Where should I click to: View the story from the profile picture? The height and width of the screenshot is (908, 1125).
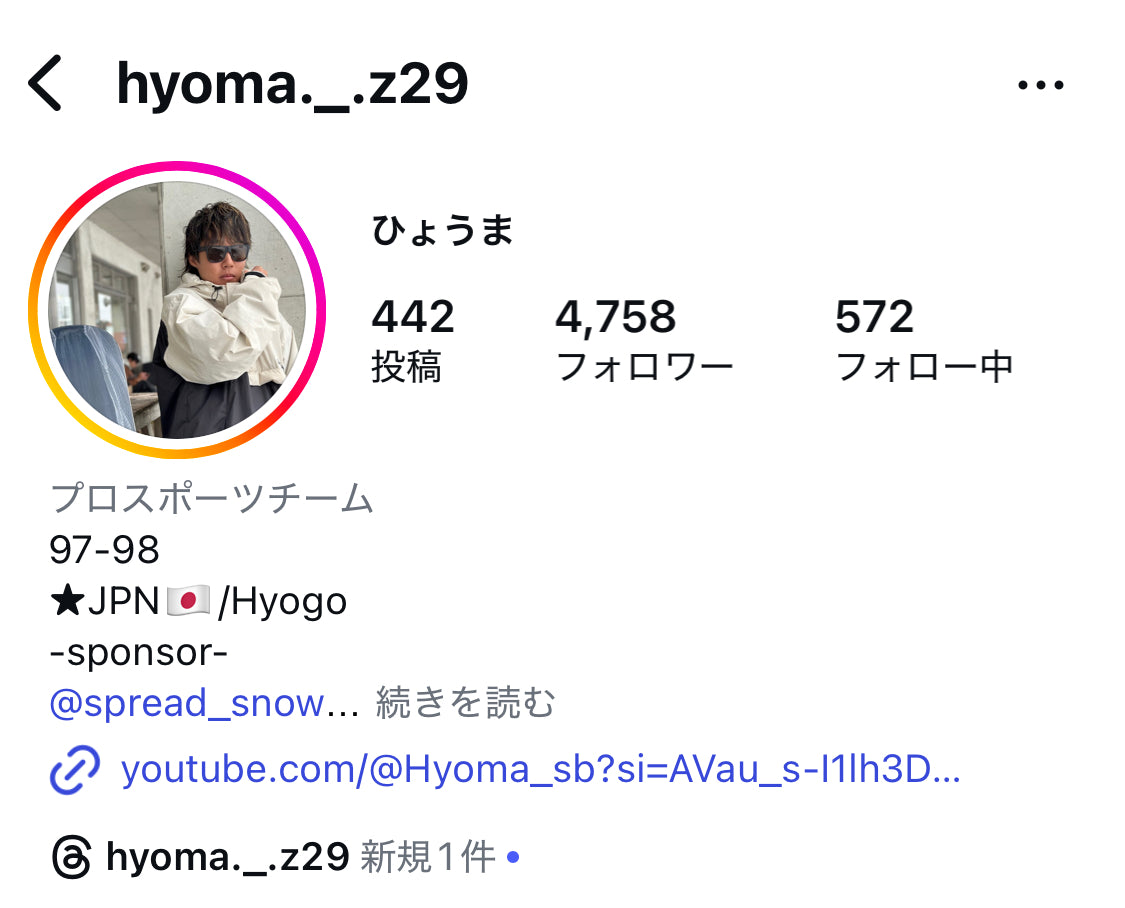click(x=177, y=310)
